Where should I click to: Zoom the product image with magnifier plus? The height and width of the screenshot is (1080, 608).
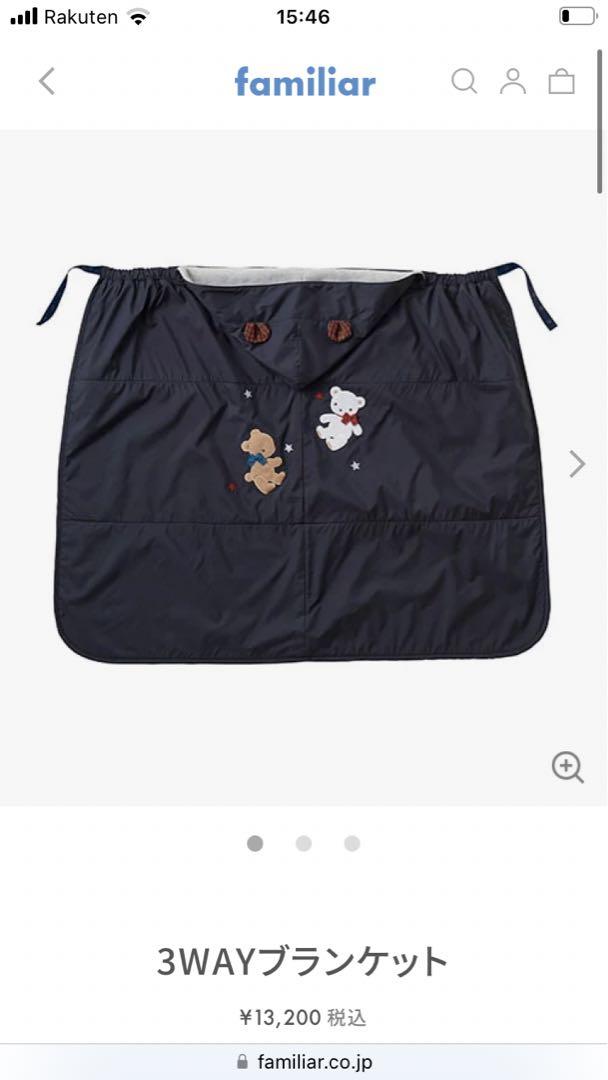coord(568,767)
